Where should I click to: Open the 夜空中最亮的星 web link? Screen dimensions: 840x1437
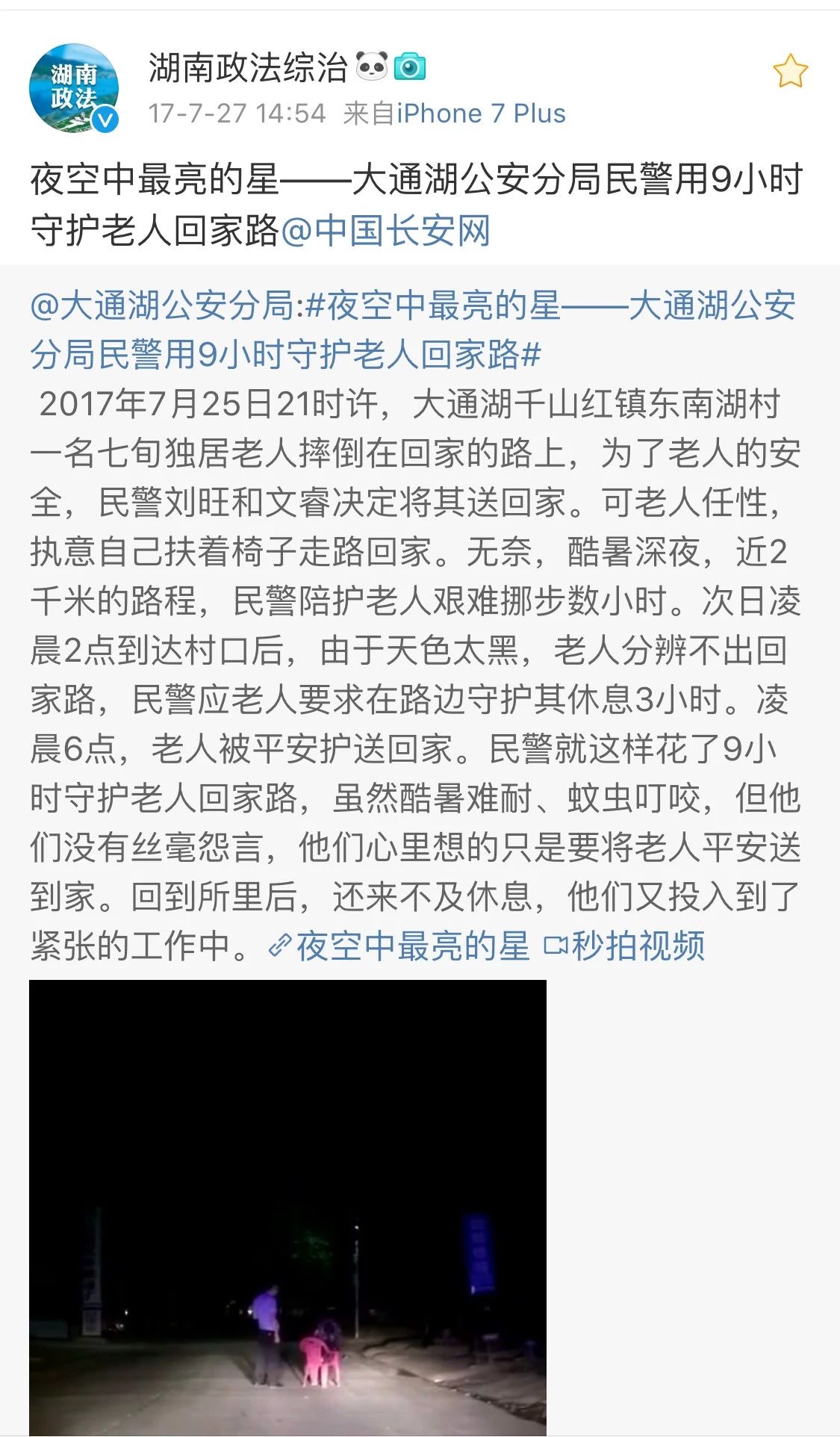tap(399, 946)
